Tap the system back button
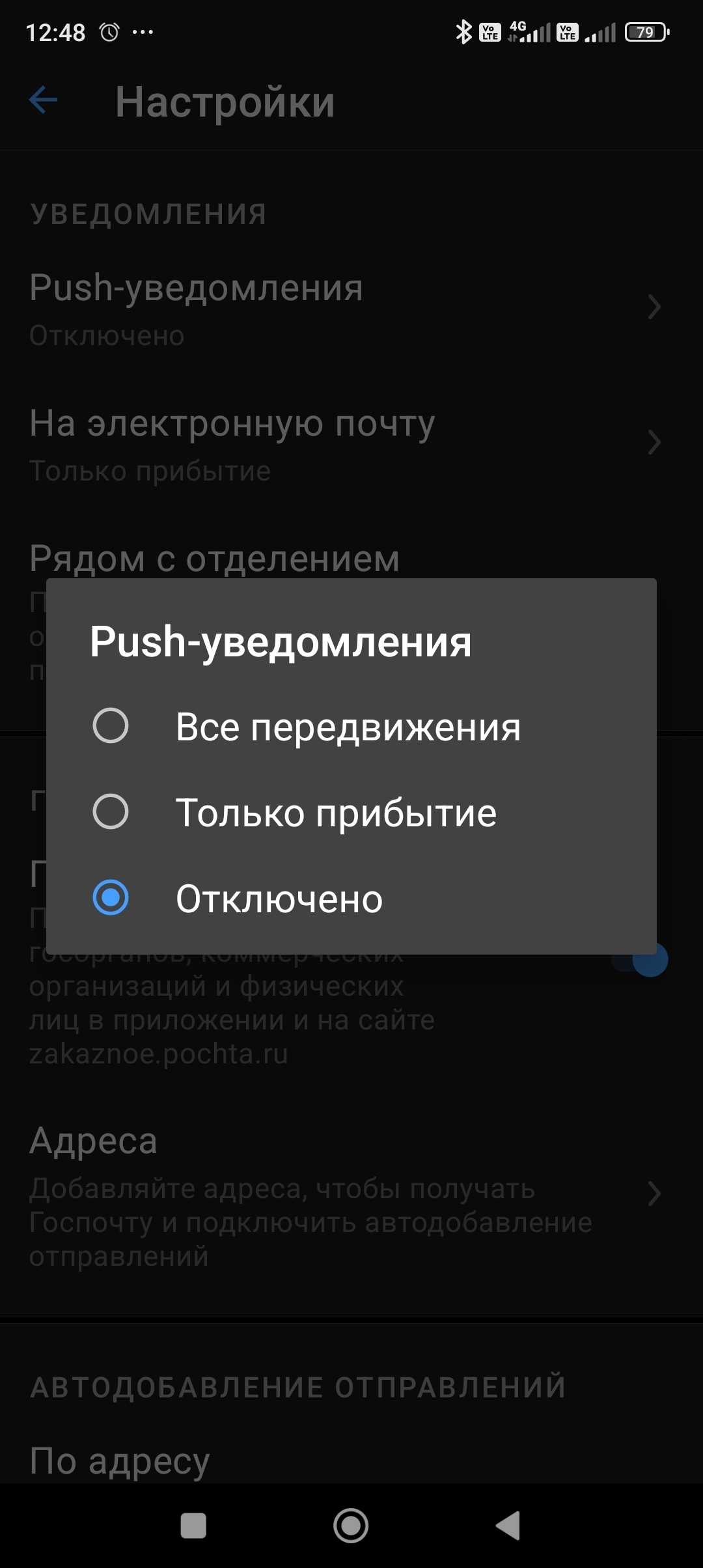 point(508,1526)
